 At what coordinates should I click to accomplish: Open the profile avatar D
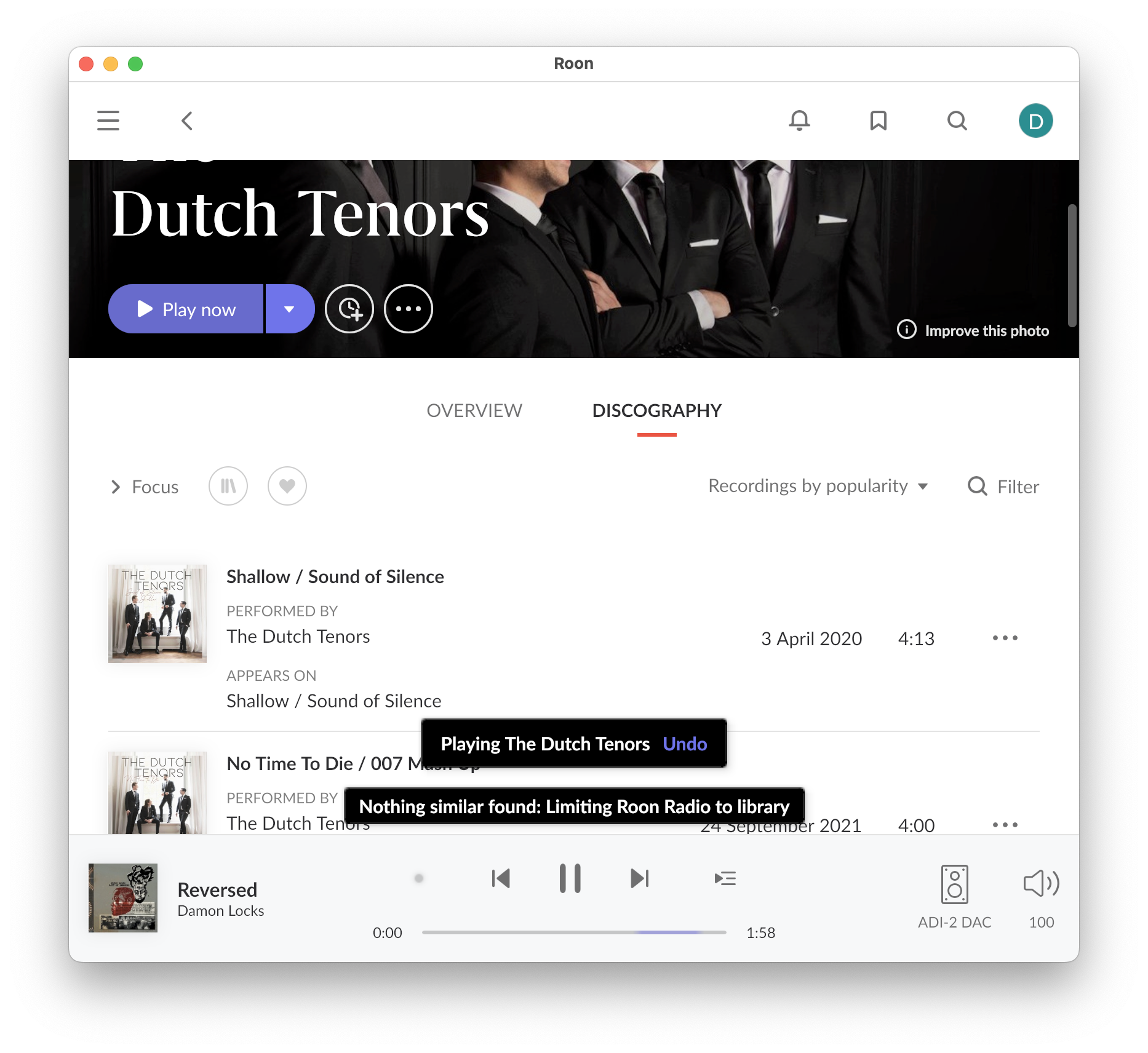1035,121
